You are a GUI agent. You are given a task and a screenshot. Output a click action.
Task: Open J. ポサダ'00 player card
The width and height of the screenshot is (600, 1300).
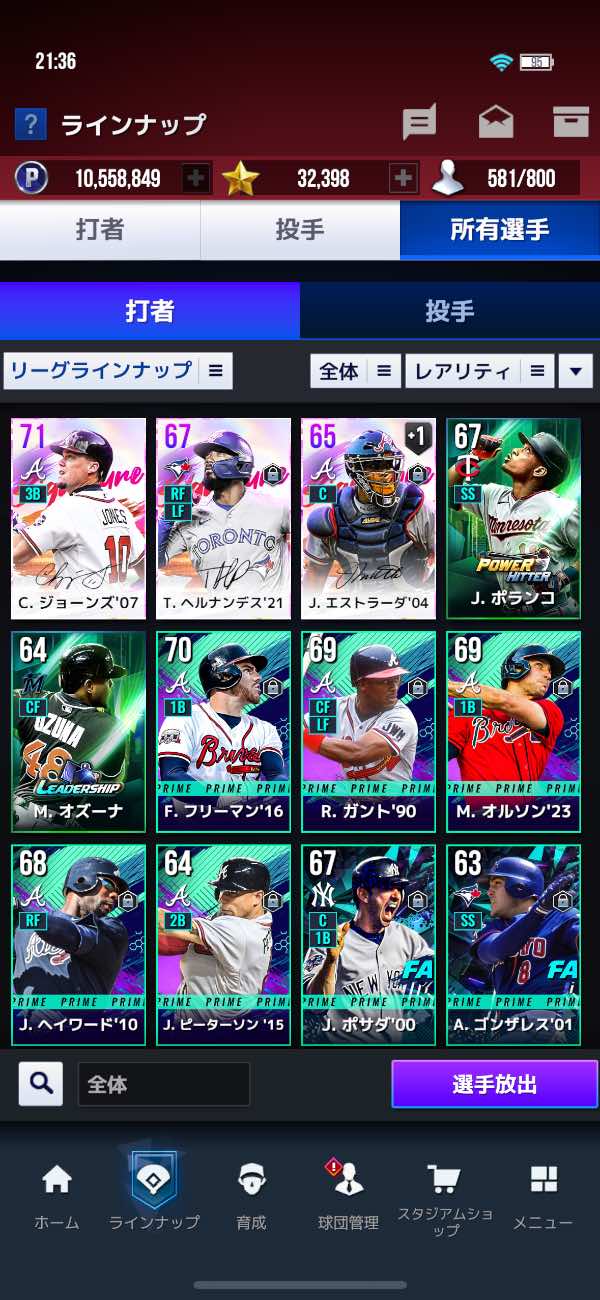tap(368, 946)
